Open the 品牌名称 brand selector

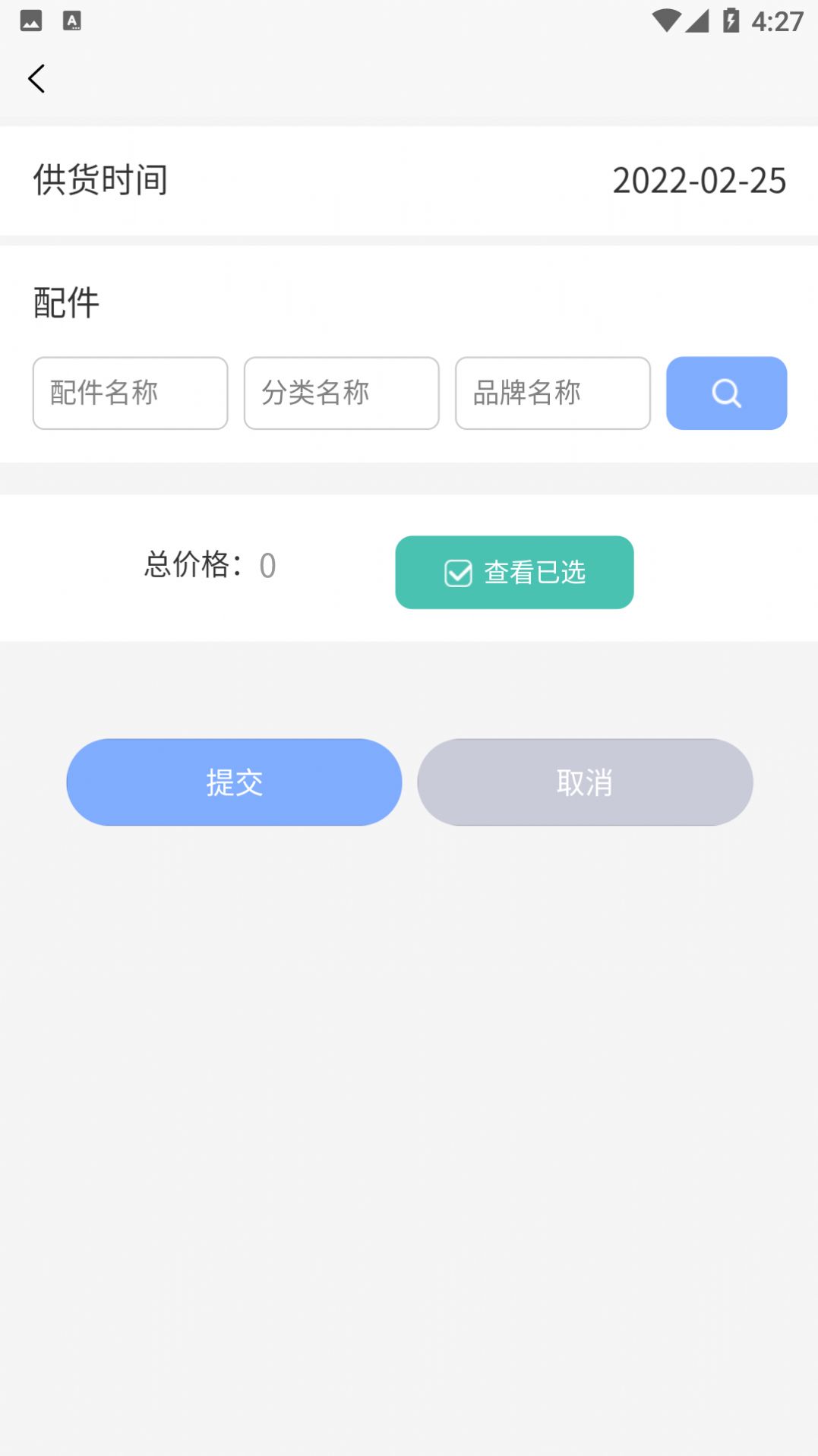point(552,393)
